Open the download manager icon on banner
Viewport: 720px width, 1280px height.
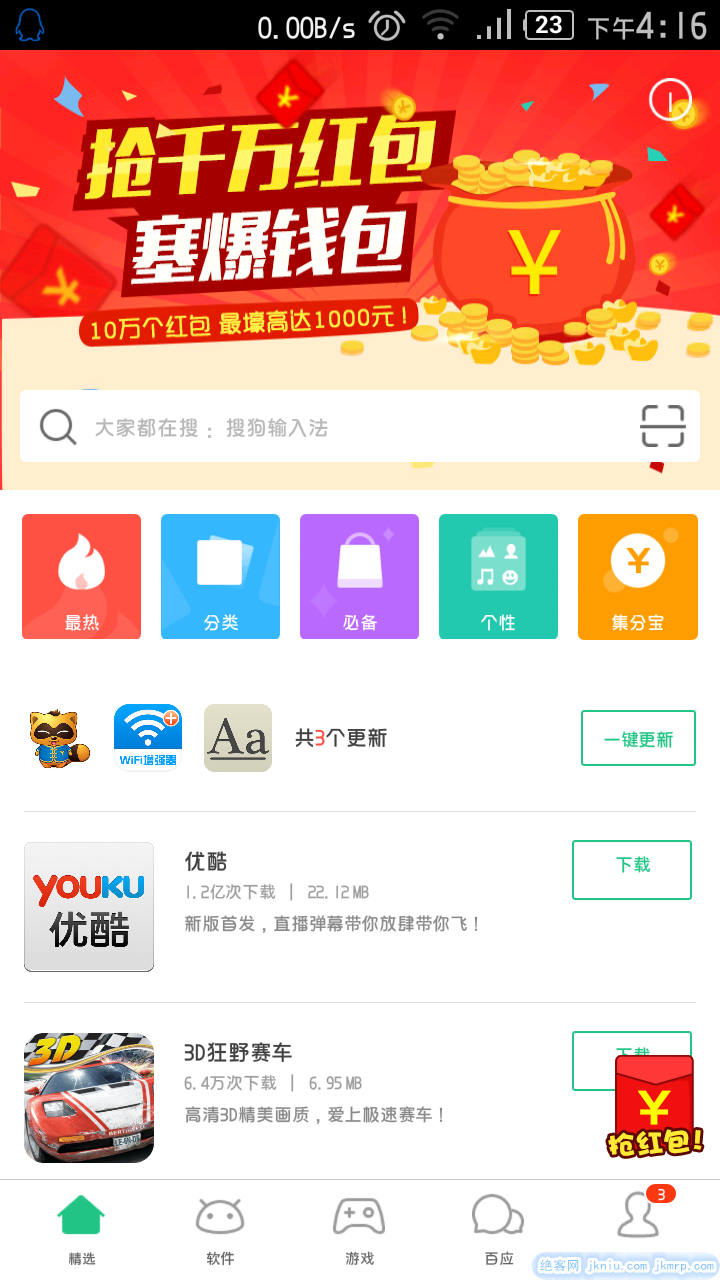[669, 99]
